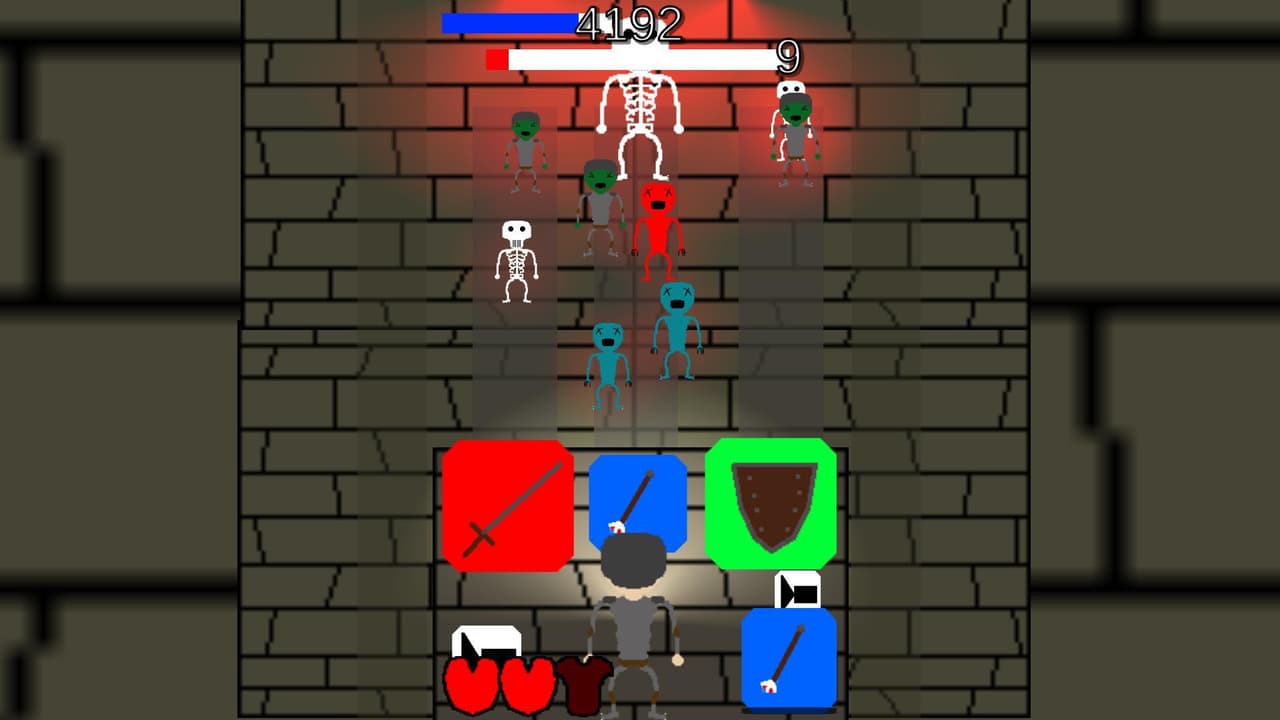Screen dimensions: 1280x720
Task: Attack with the red sword button
Action: [x=508, y=506]
